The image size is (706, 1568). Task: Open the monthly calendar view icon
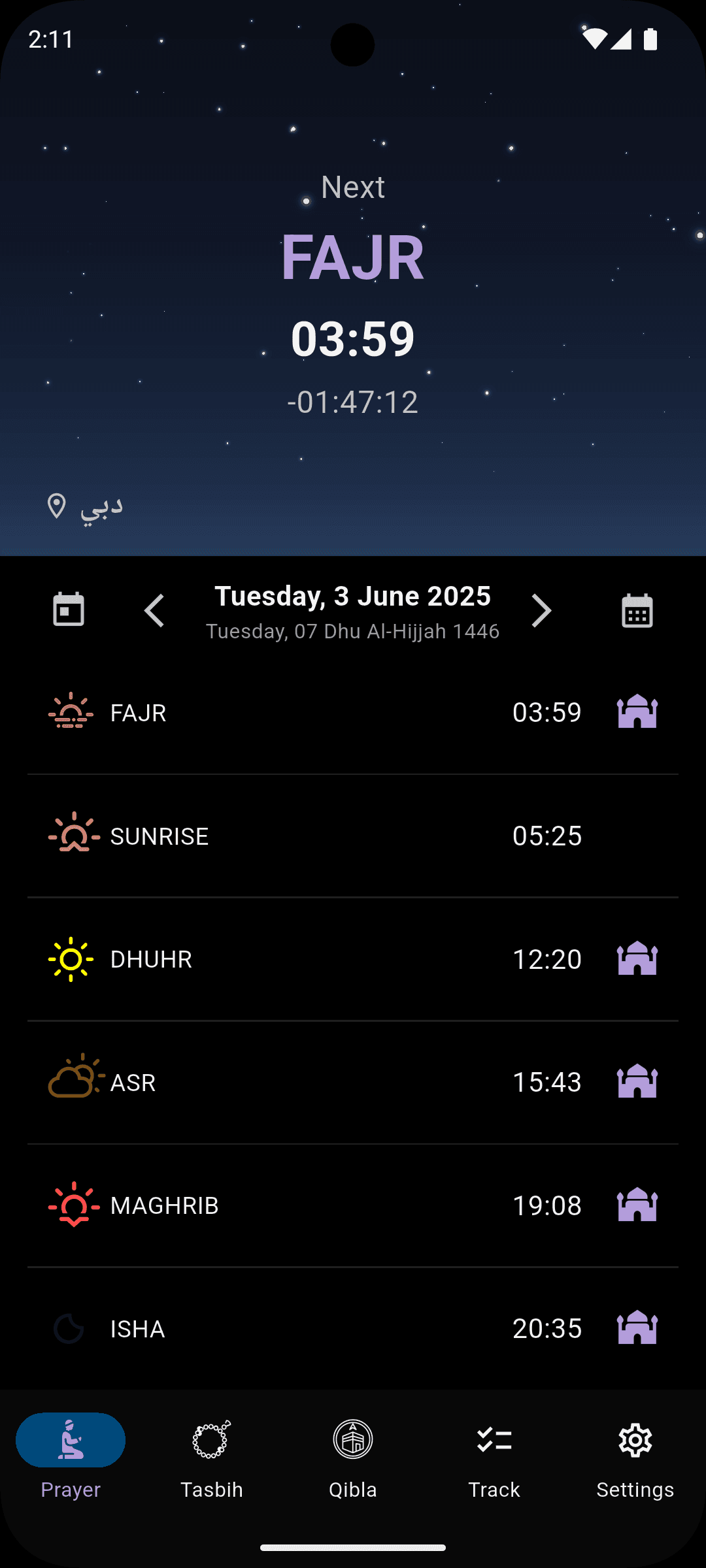click(636, 608)
